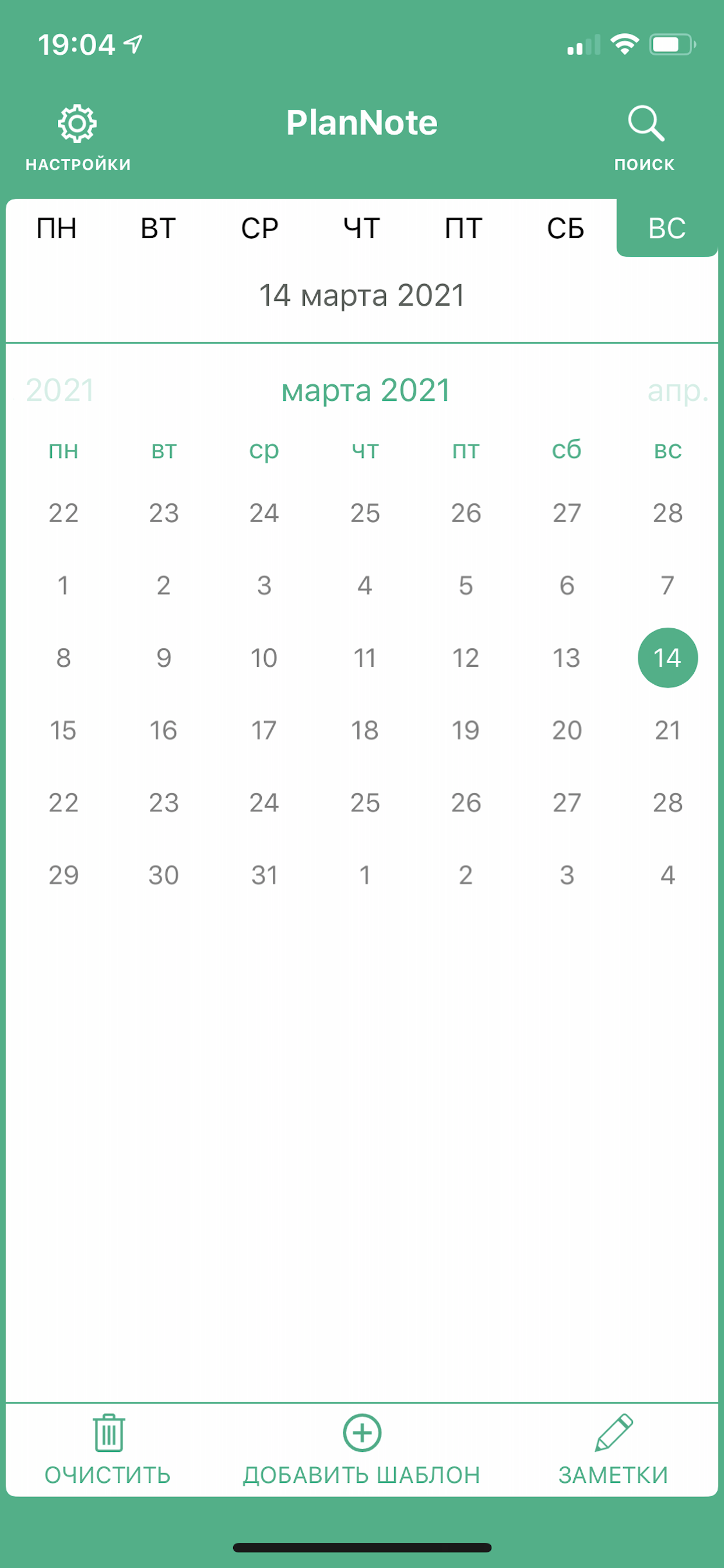This screenshot has height=1568, width=724.
Task: Select the highlighted date 14 circle
Action: tap(667, 657)
